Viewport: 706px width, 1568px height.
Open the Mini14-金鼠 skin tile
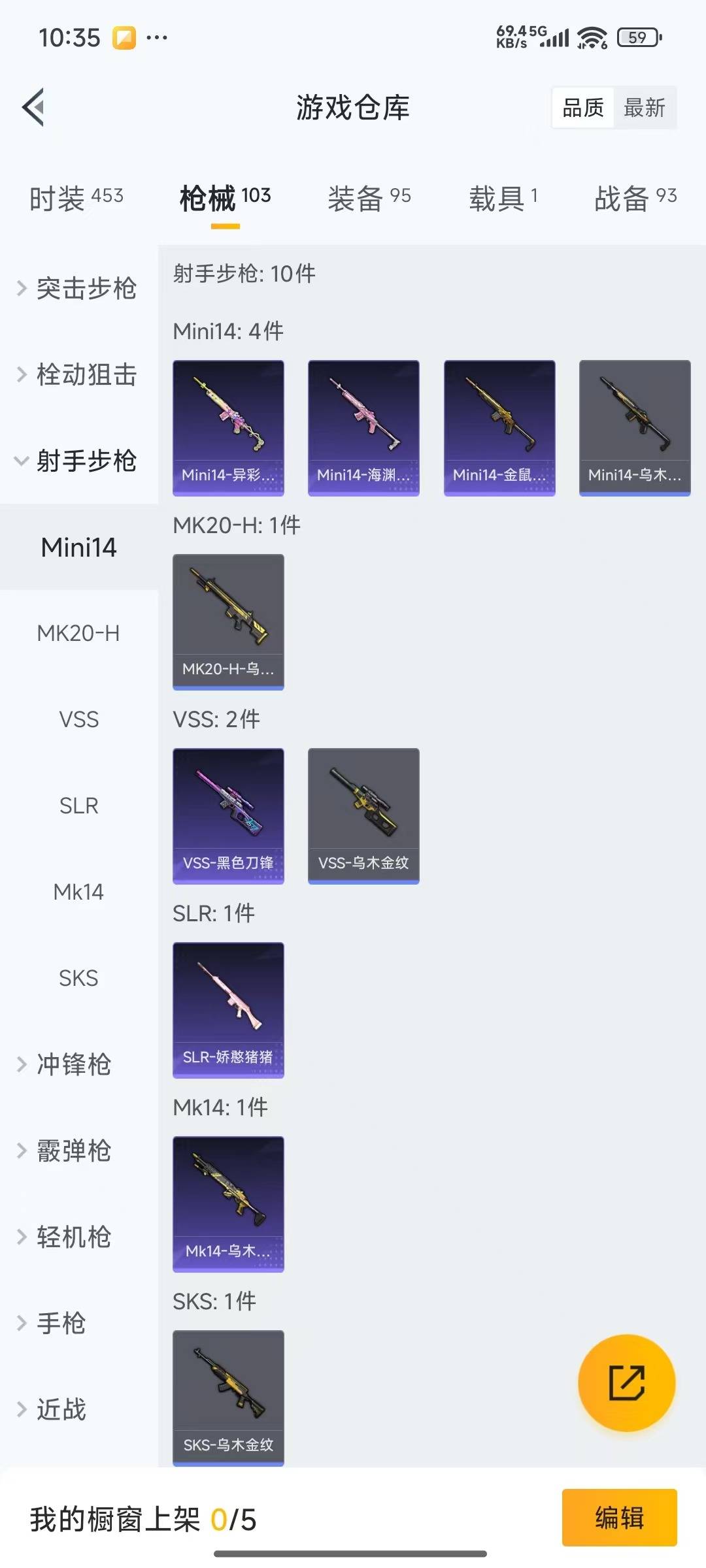[499, 427]
